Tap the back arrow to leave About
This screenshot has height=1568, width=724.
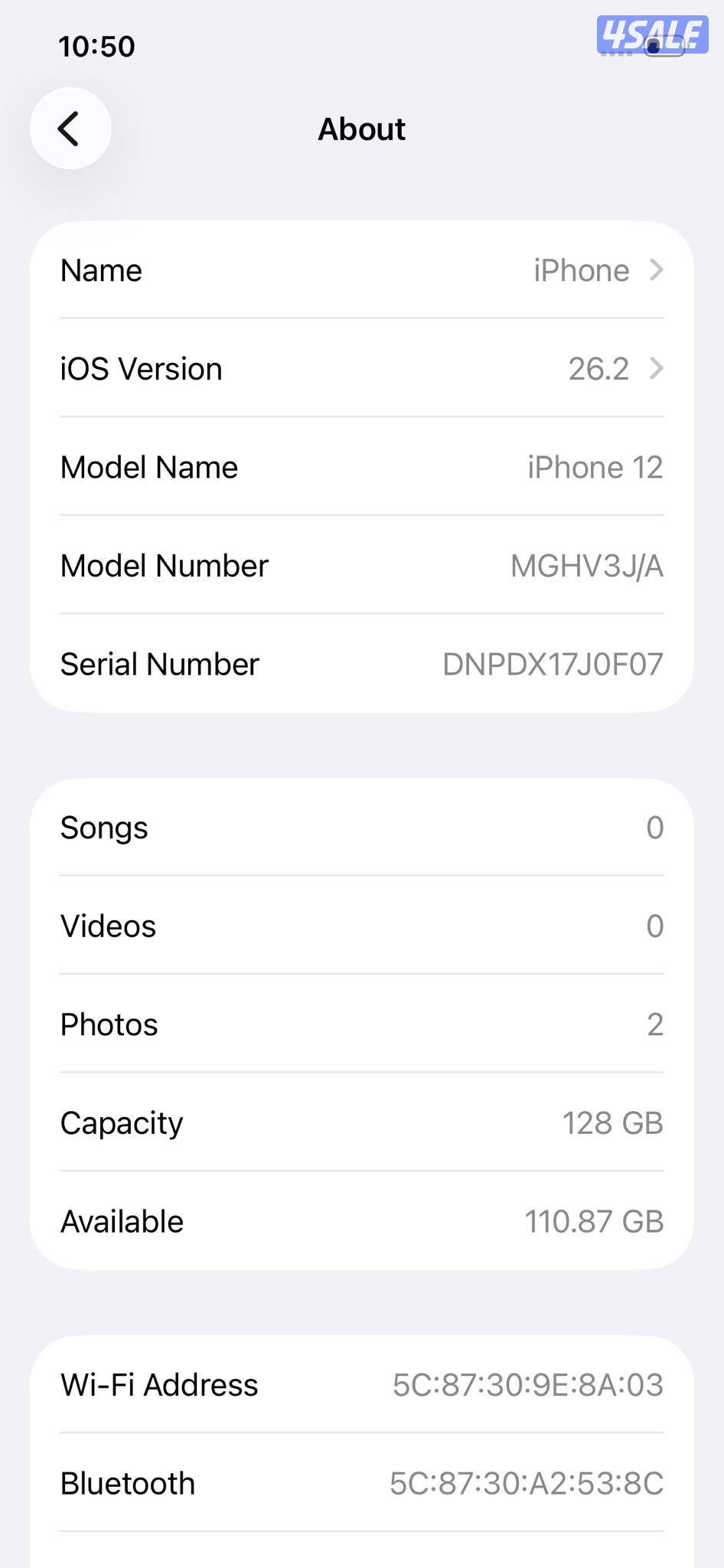(x=70, y=128)
